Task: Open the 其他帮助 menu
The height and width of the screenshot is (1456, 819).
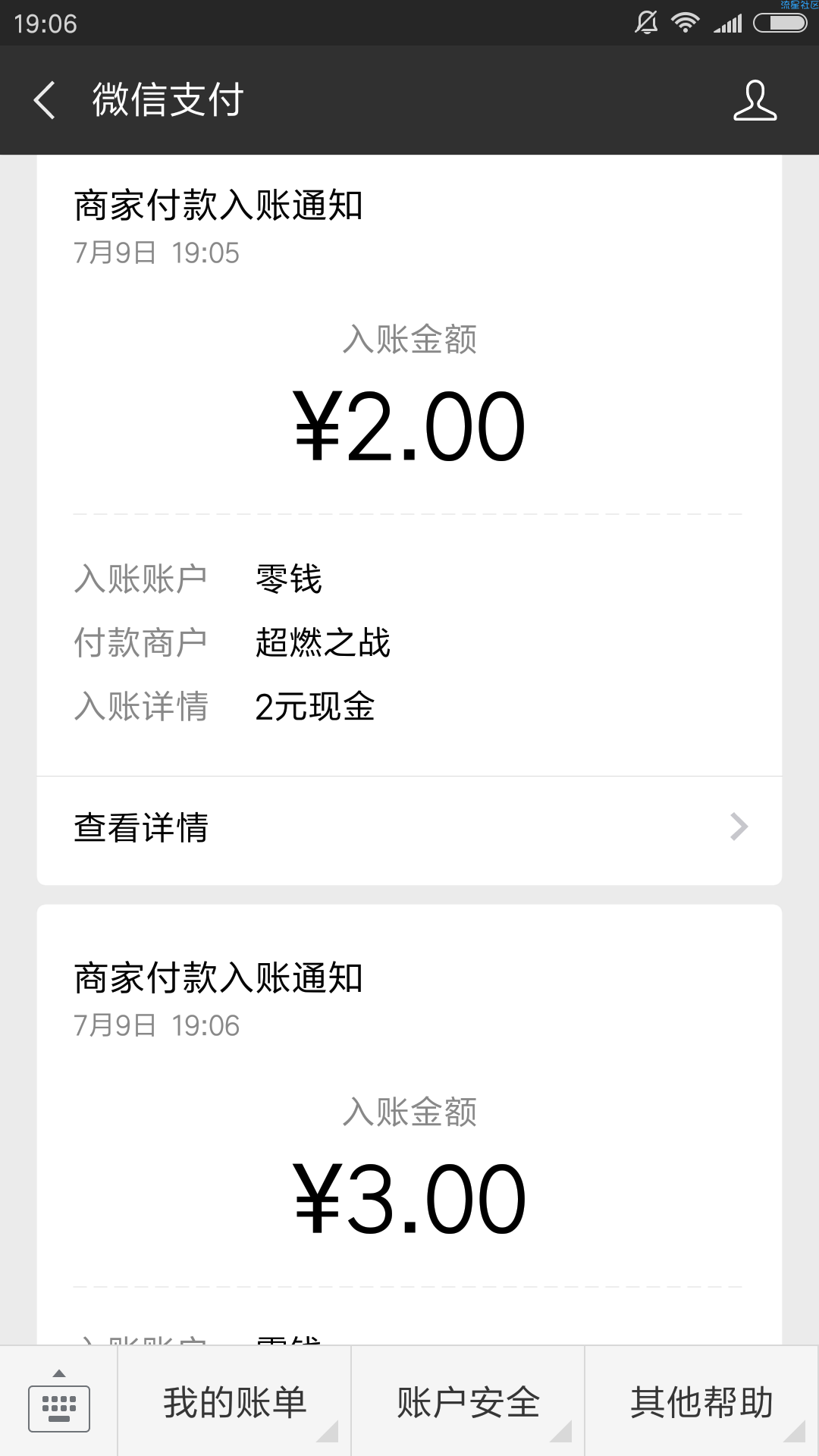Action: pos(702,1401)
